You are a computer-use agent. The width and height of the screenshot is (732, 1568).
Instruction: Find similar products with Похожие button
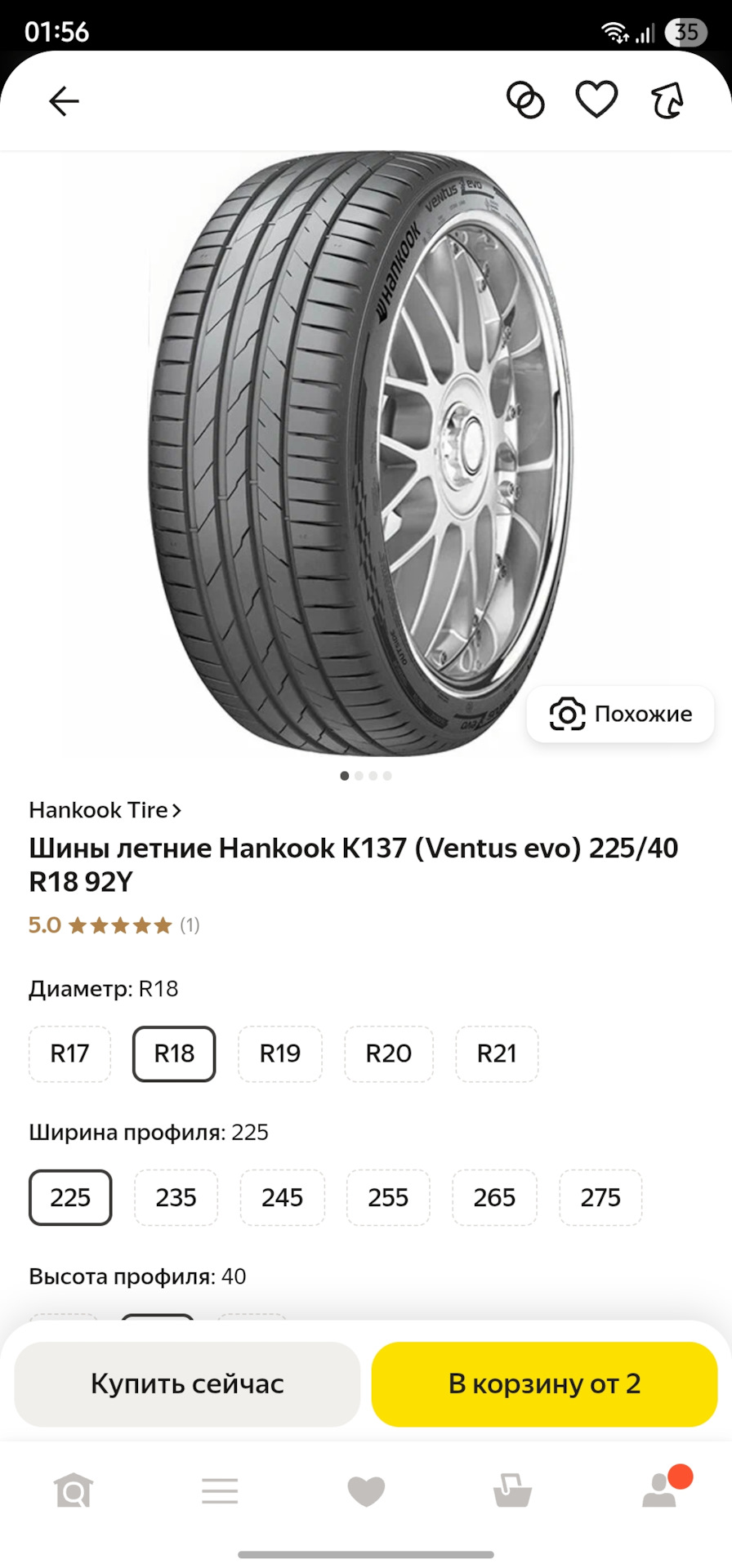[x=621, y=714]
